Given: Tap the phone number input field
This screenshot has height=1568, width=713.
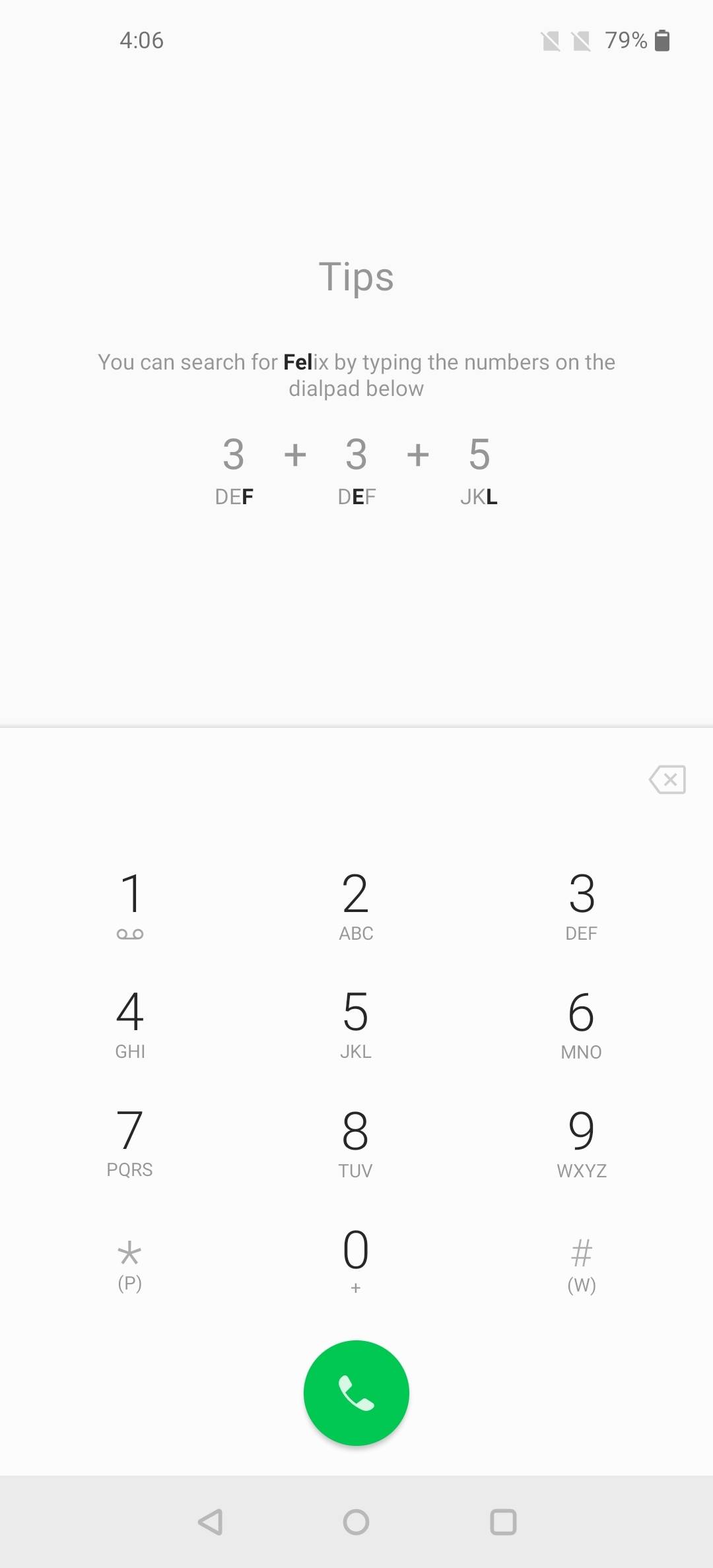Looking at the screenshot, I should [x=297, y=781].
